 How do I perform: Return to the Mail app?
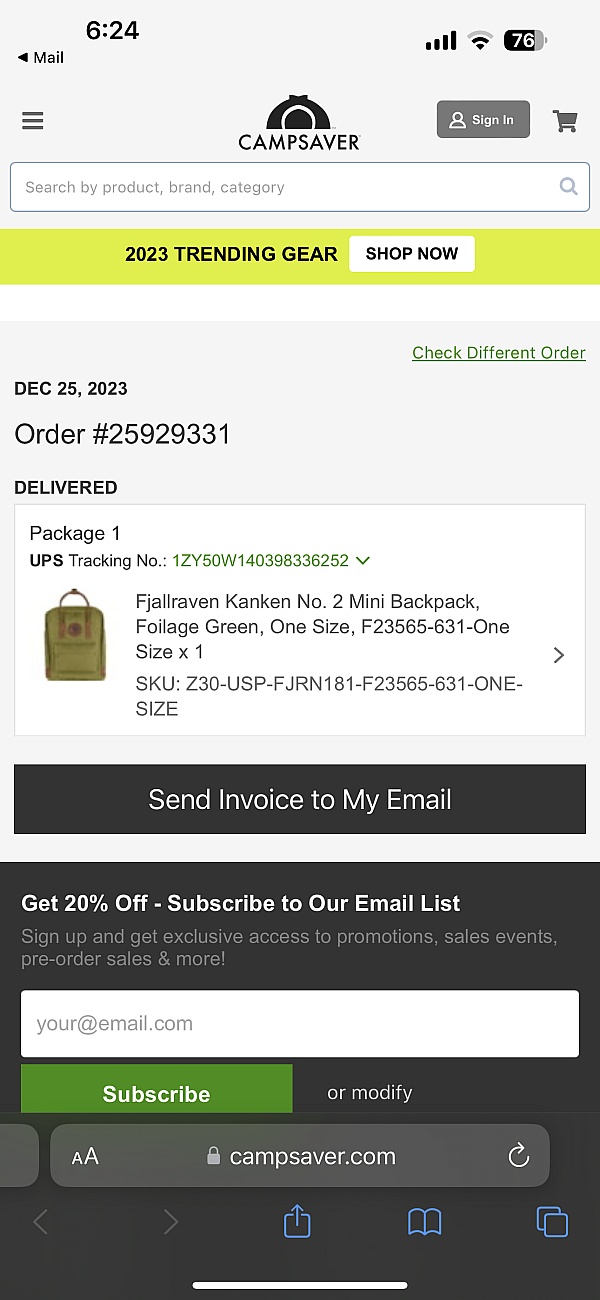40,58
